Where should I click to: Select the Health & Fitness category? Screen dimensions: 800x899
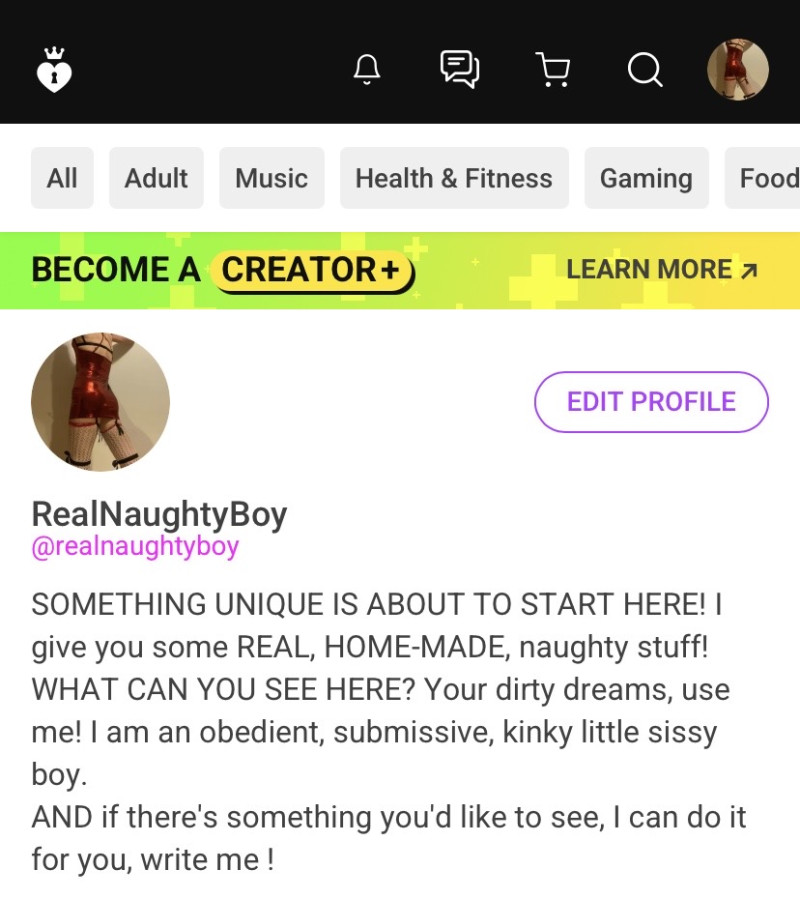[454, 177]
